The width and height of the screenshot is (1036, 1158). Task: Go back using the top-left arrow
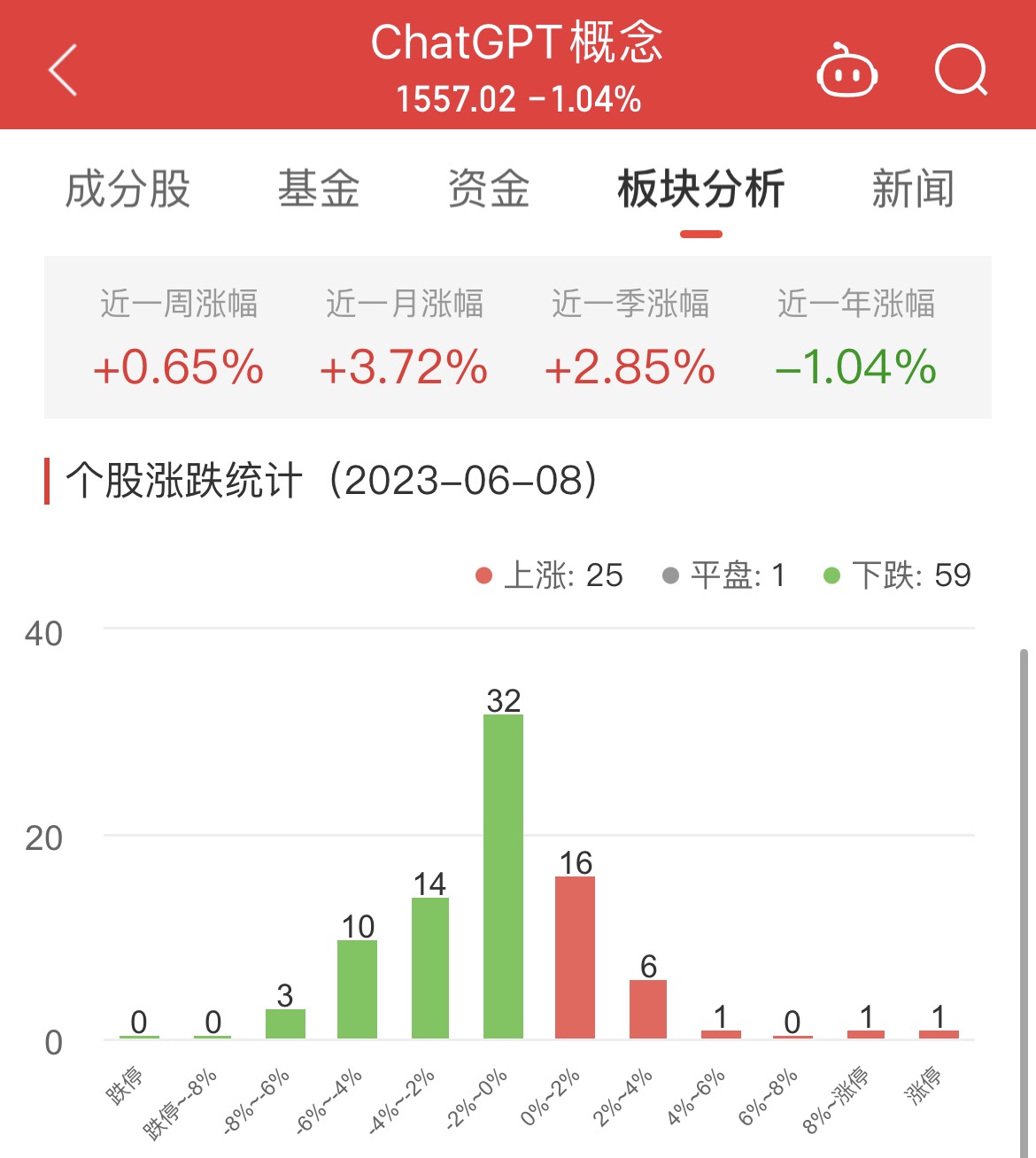[64, 70]
